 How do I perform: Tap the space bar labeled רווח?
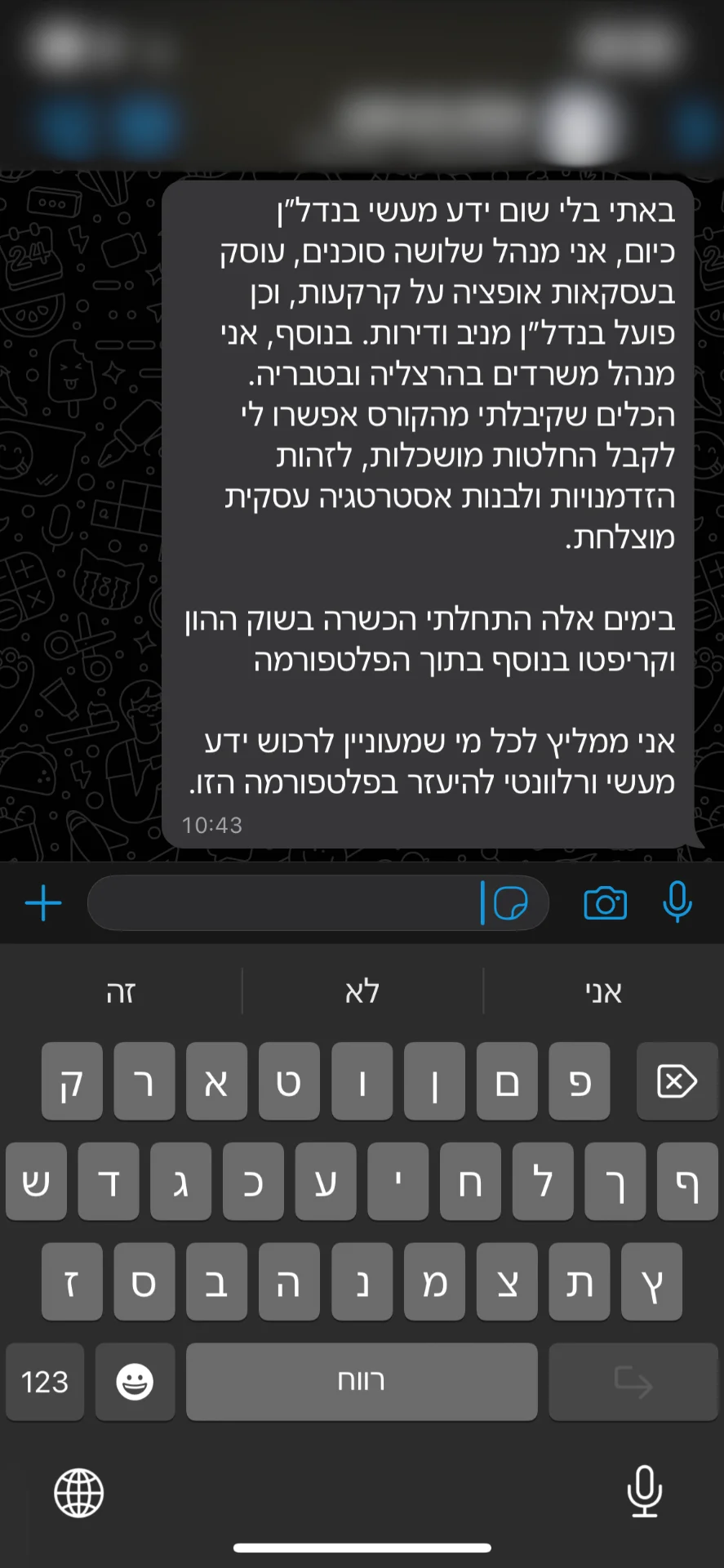pyautogui.click(x=362, y=1382)
